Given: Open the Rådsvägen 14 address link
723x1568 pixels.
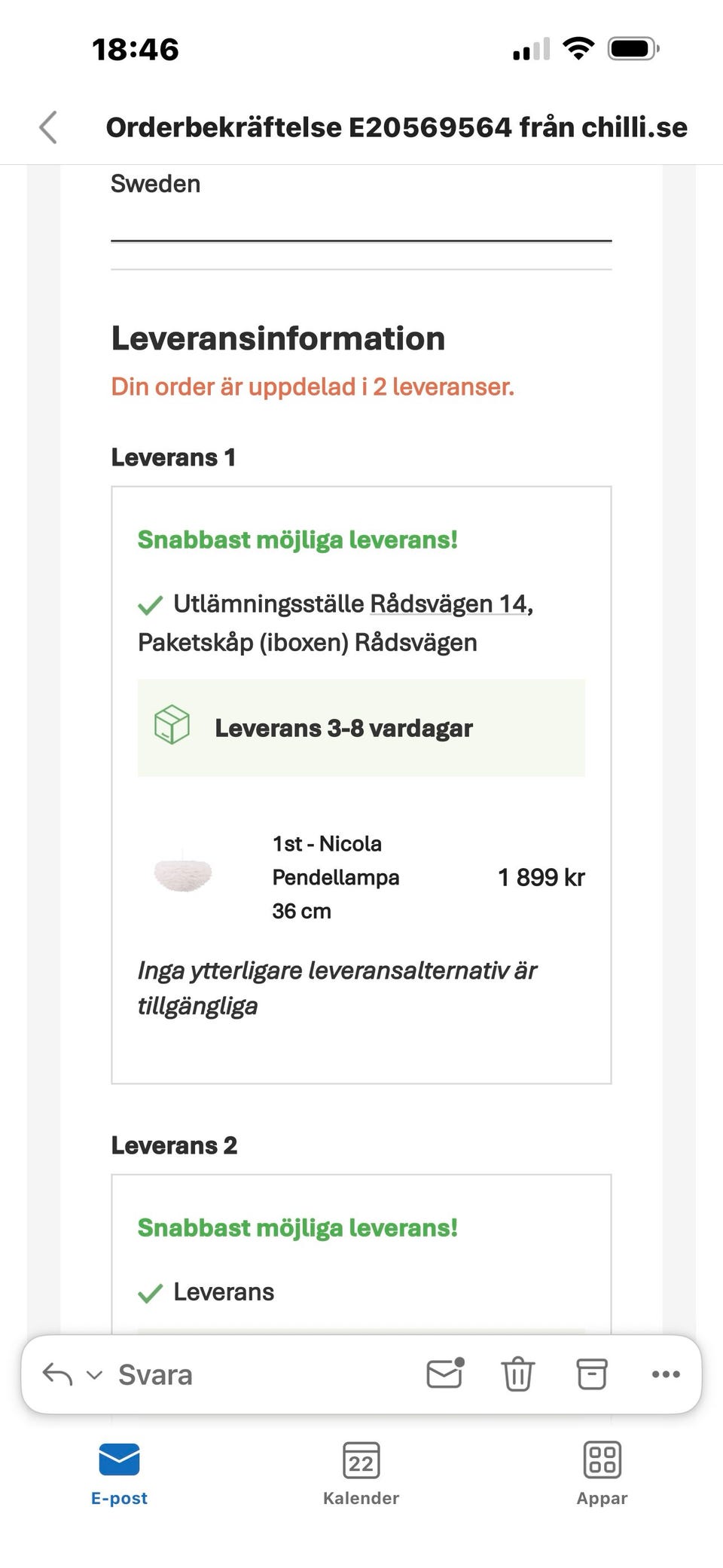Looking at the screenshot, I should 448,604.
